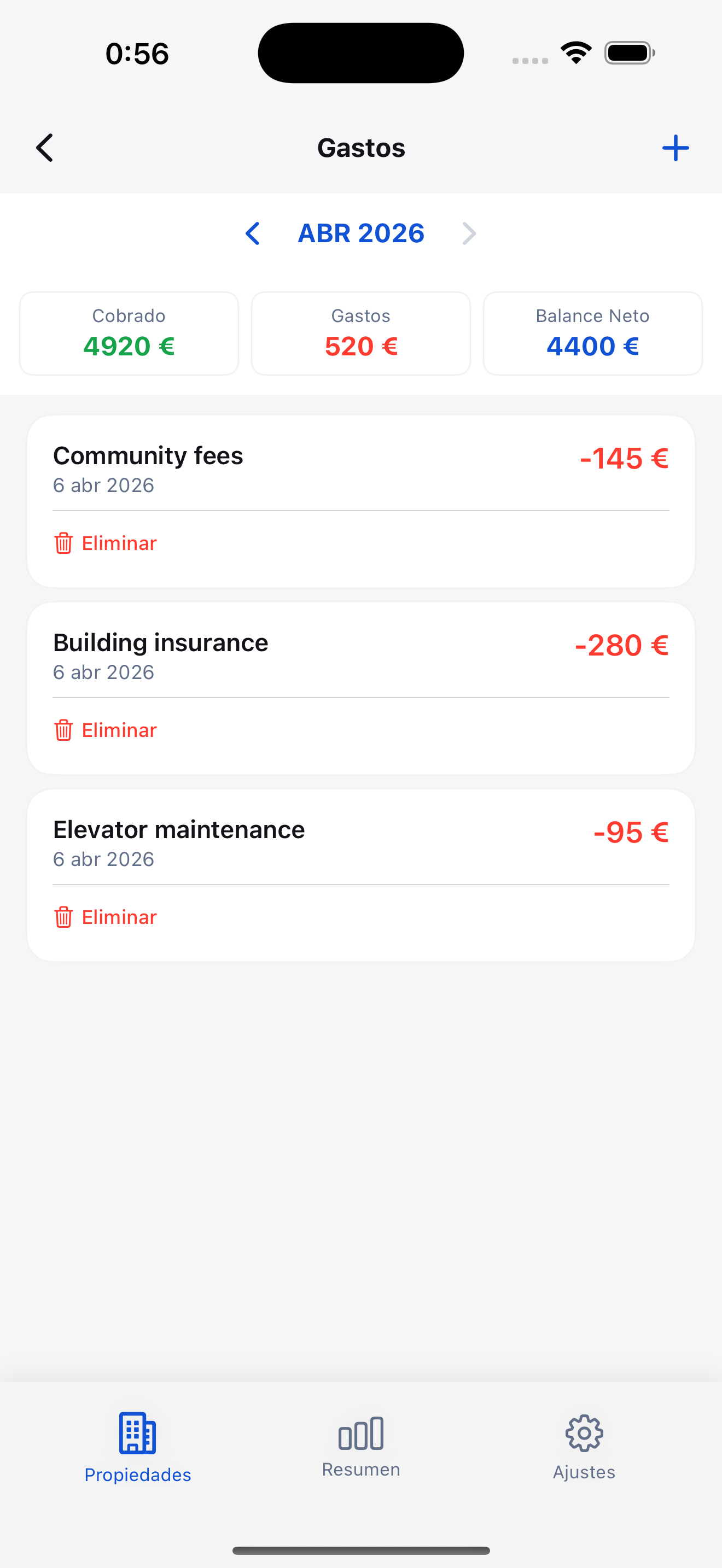Tap the trash icon beside Elevator maintenance Eliminar
The image size is (722, 1568).
pos(63,916)
